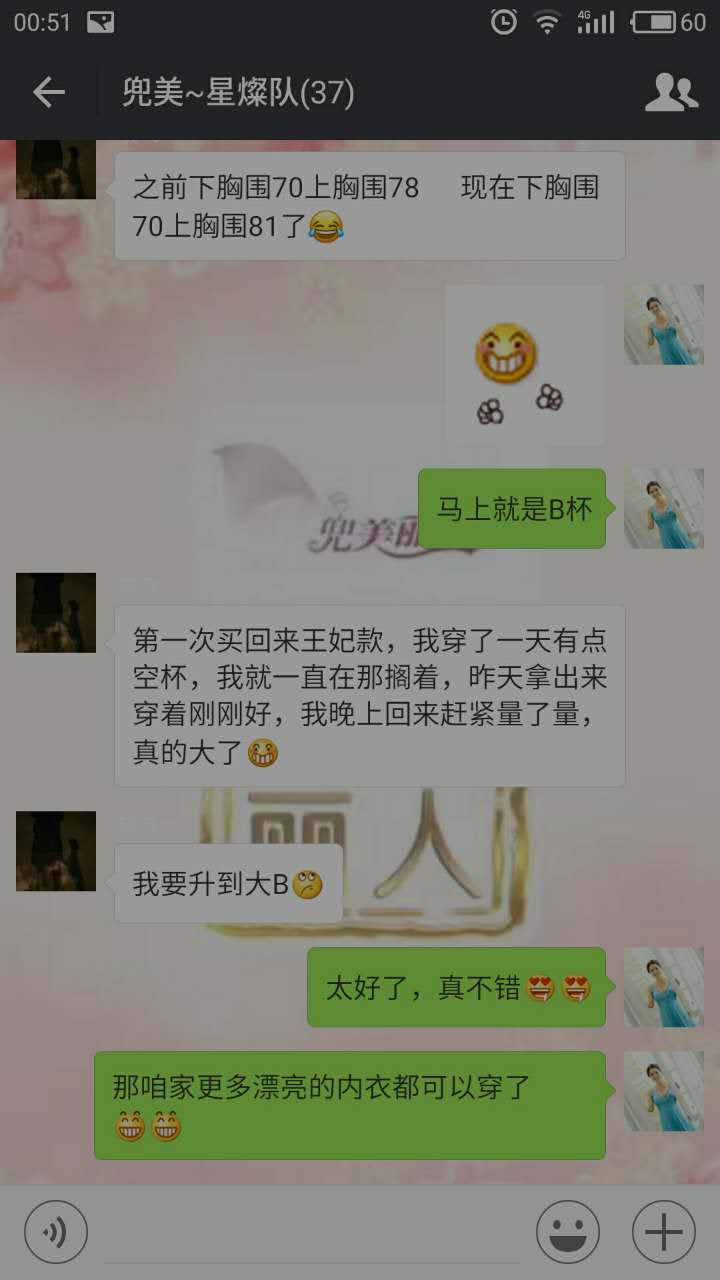Open sender avatar next to 我要升到大B
This screenshot has width=720, height=1280.
(x=56, y=851)
